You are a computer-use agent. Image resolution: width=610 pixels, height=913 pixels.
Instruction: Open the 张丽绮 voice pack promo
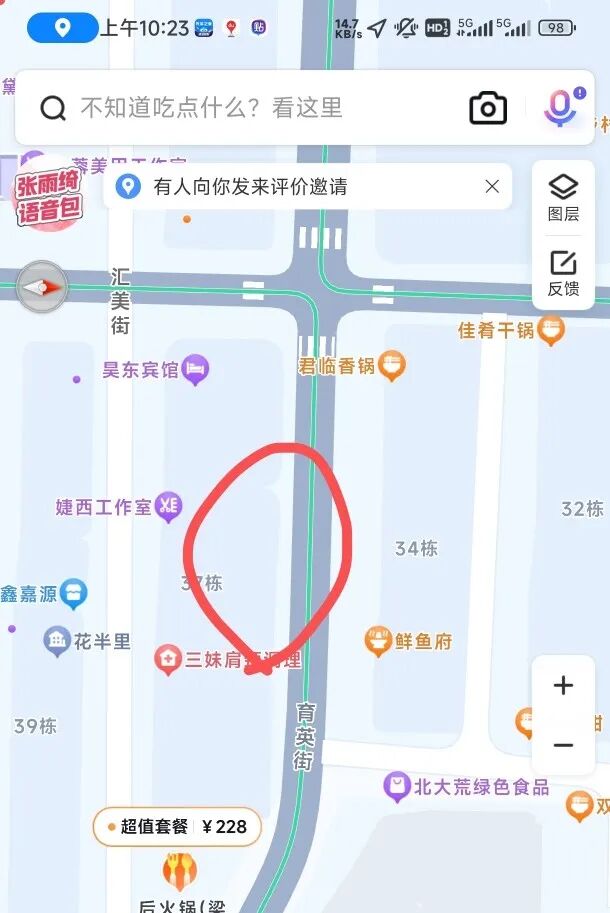pos(47,196)
